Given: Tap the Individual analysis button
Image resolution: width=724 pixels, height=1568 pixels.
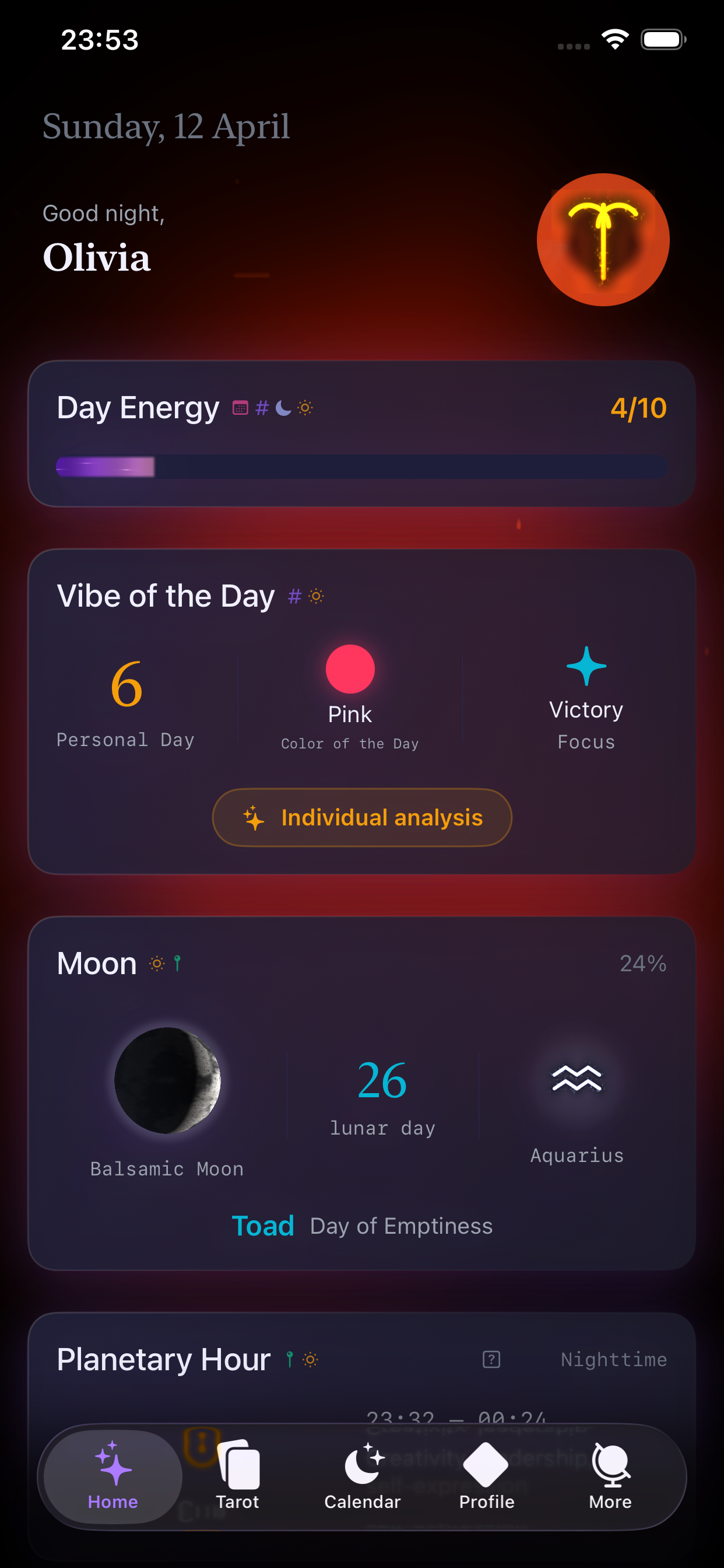Looking at the screenshot, I should (x=361, y=817).
